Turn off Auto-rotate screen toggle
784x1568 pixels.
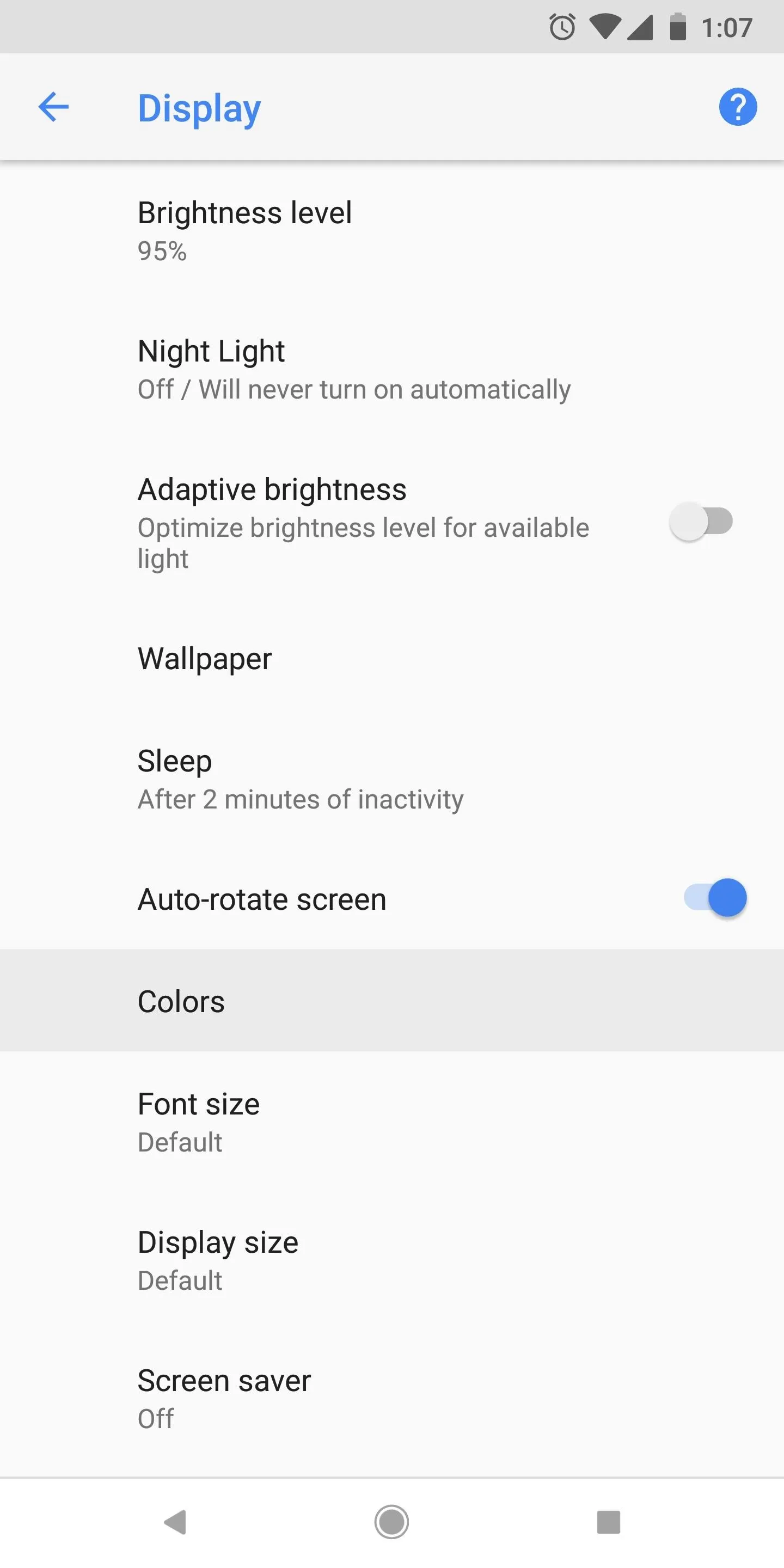(x=716, y=898)
